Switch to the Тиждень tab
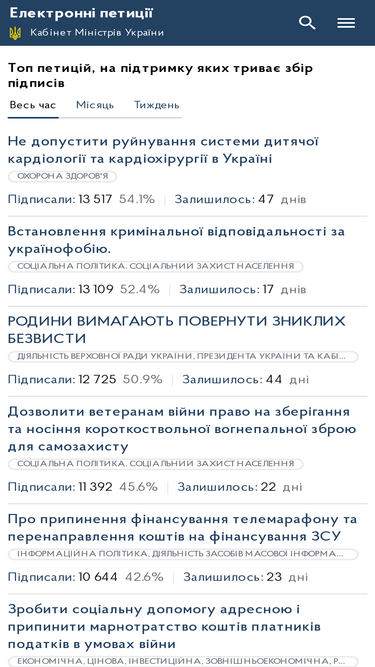The height and width of the screenshot is (667, 375). (x=157, y=105)
